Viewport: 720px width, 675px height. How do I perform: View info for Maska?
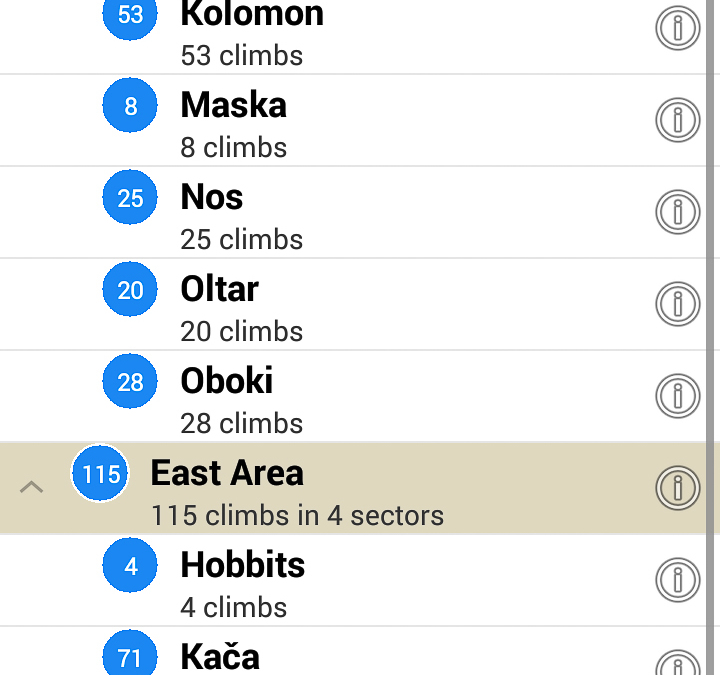677,120
